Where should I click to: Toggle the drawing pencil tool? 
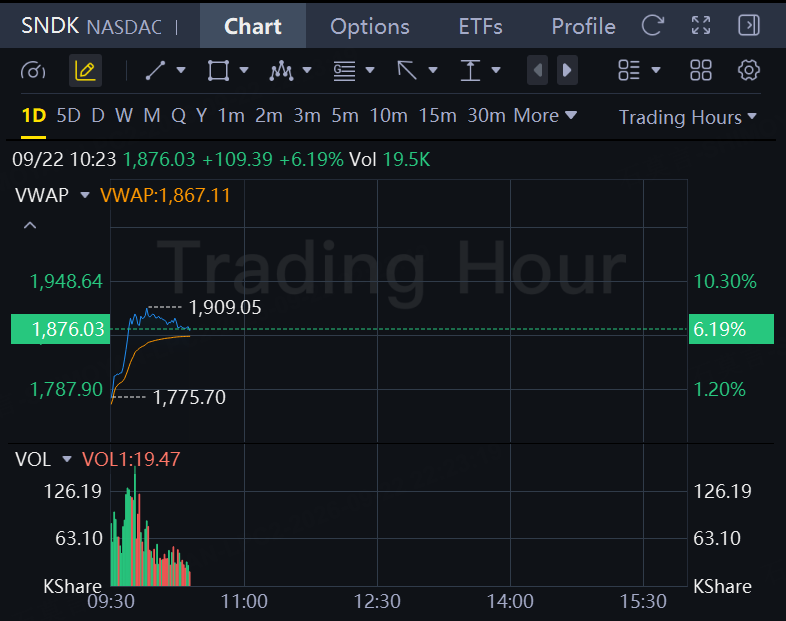click(85, 70)
